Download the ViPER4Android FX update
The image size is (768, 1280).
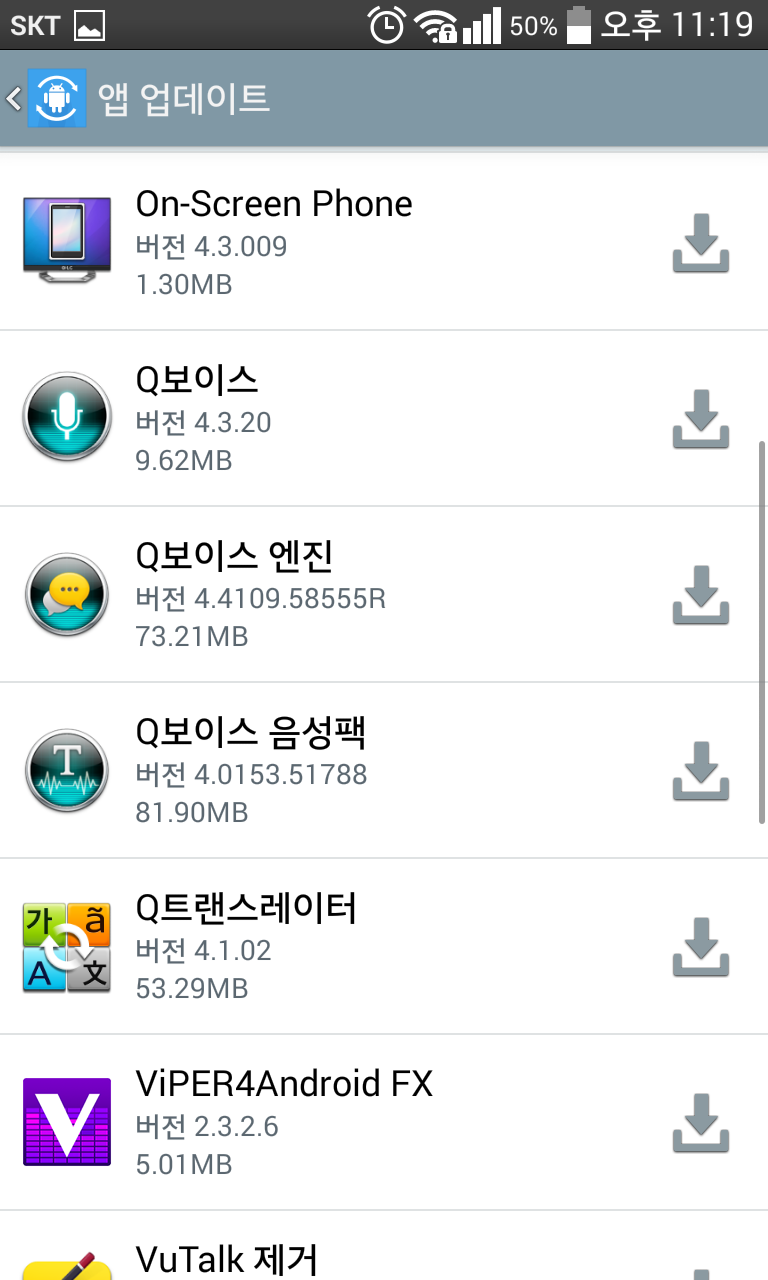coord(700,1123)
